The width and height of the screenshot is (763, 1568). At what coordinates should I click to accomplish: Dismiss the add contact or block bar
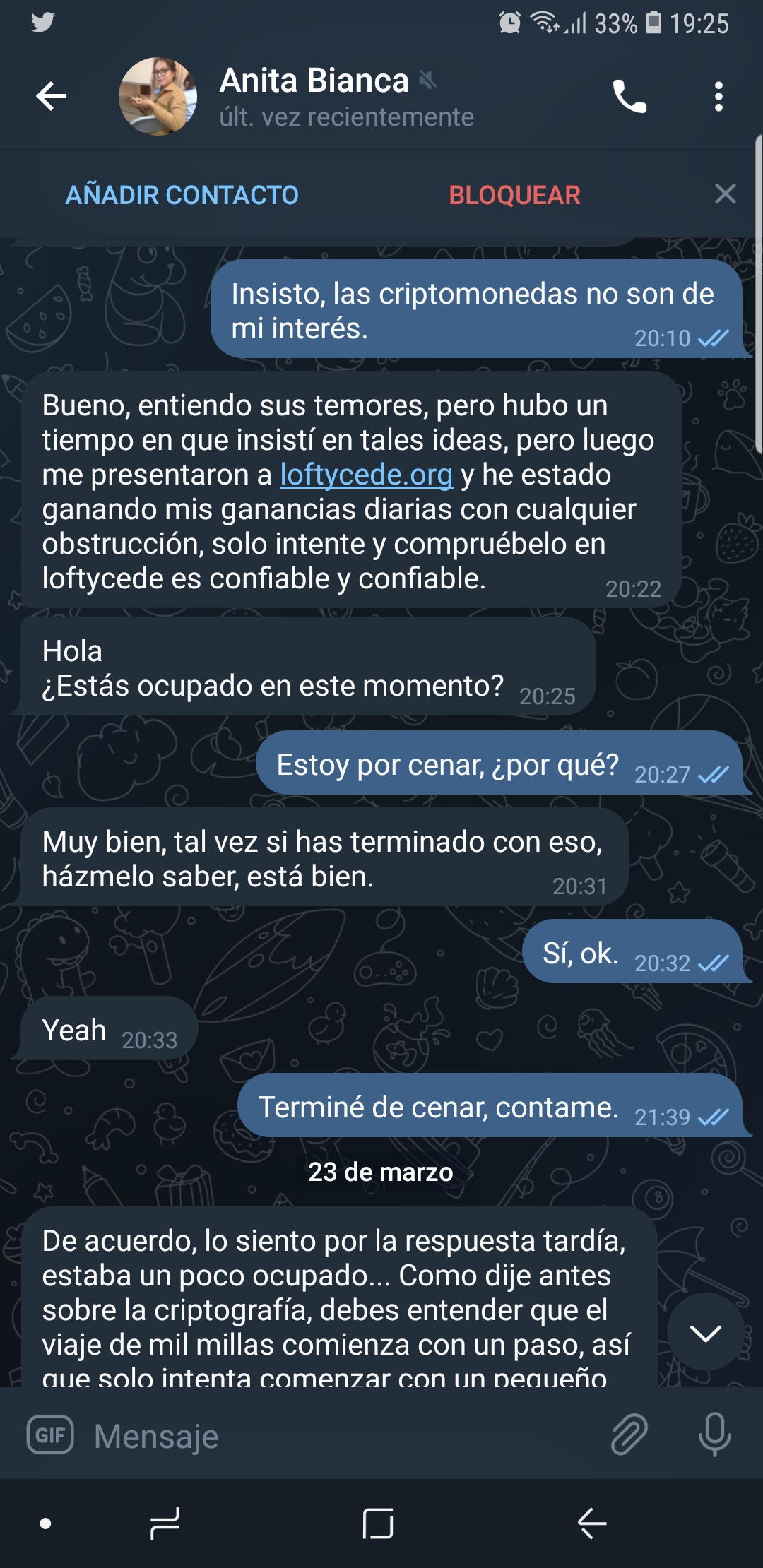tap(725, 194)
